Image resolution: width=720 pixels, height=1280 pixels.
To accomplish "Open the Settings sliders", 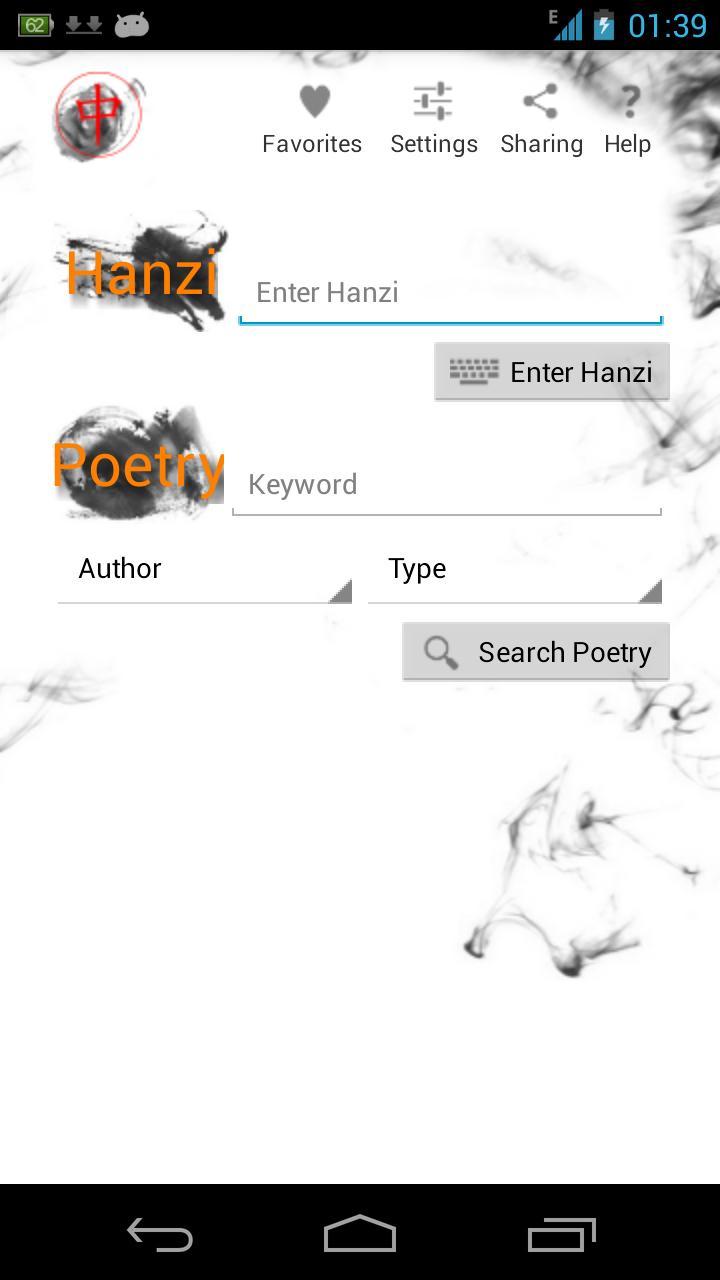I will 433,118.
